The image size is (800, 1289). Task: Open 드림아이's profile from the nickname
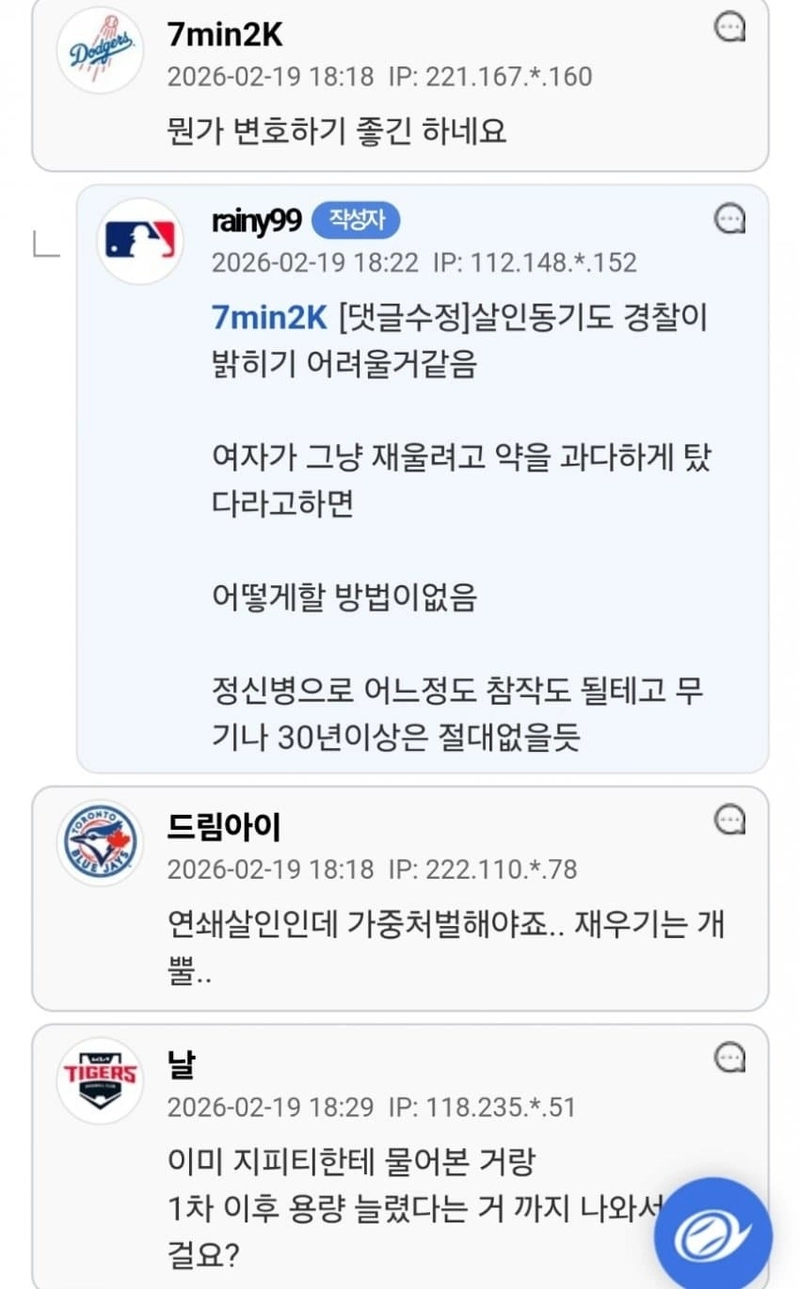(223, 826)
